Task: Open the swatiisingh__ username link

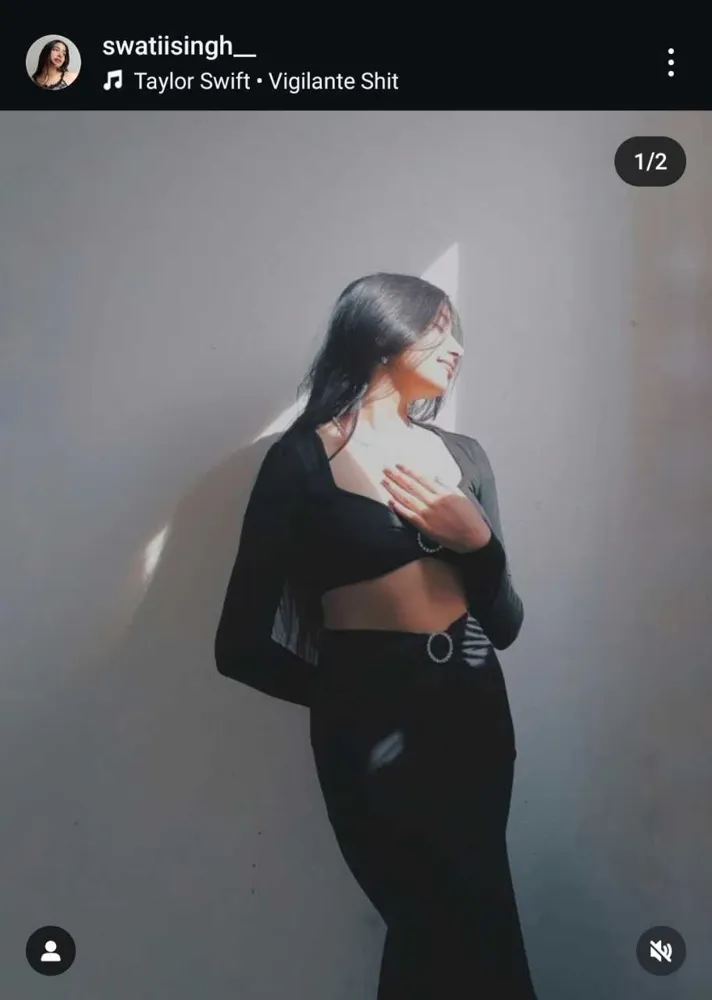Action: [178, 46]
